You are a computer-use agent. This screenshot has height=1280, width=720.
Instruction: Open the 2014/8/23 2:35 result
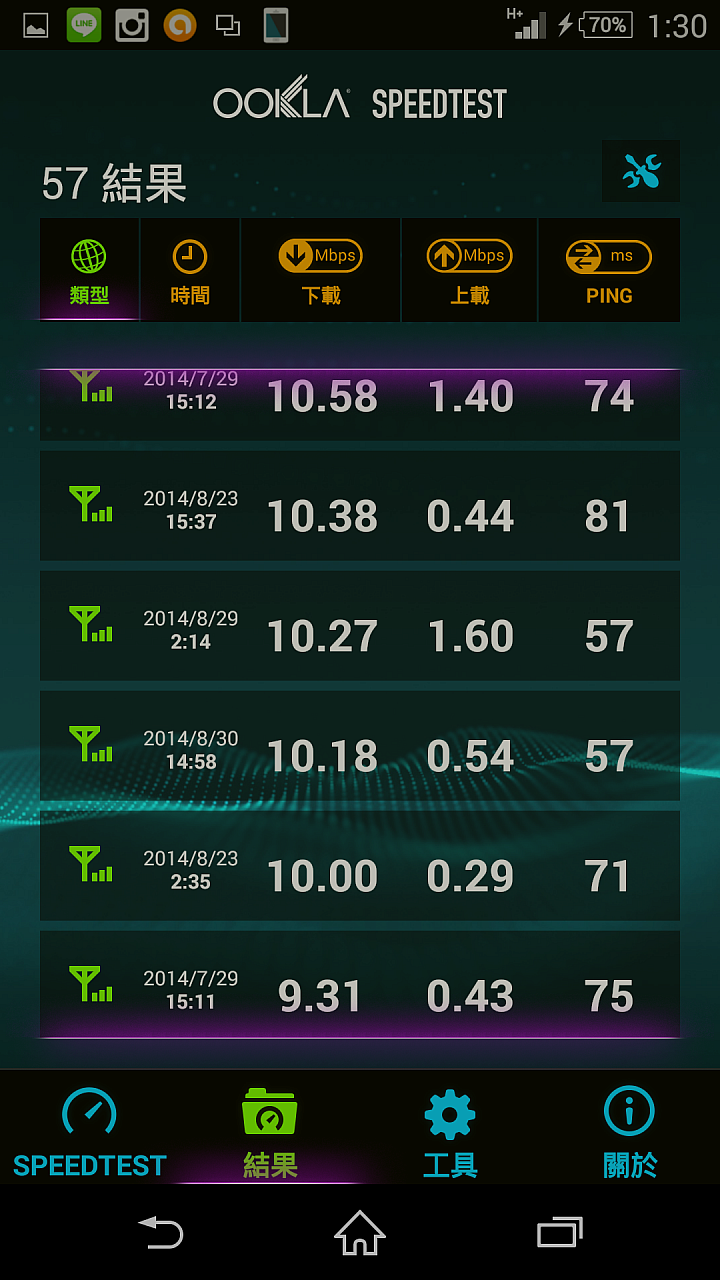pos(360,866)
